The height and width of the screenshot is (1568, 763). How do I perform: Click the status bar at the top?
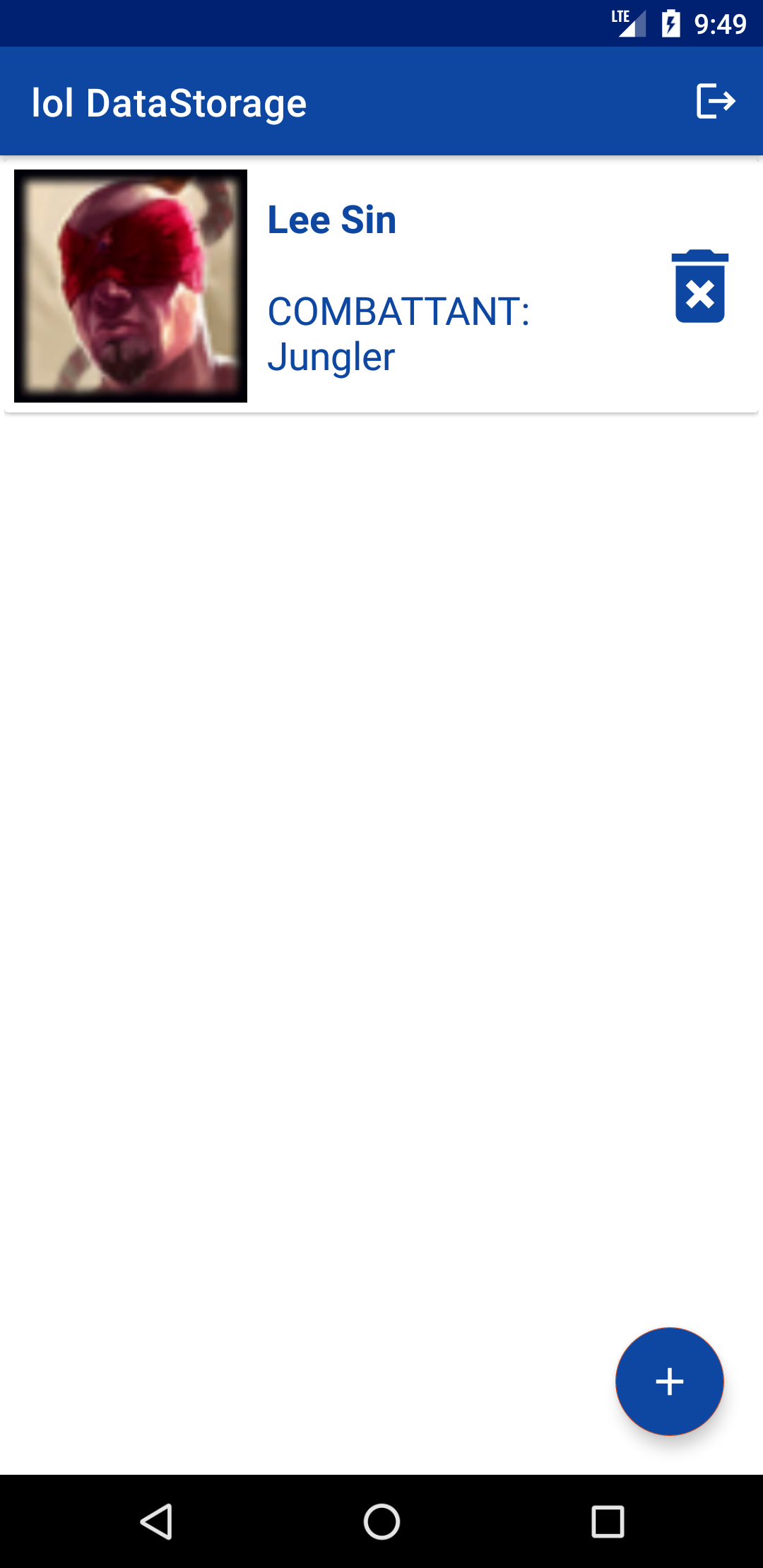381,23
